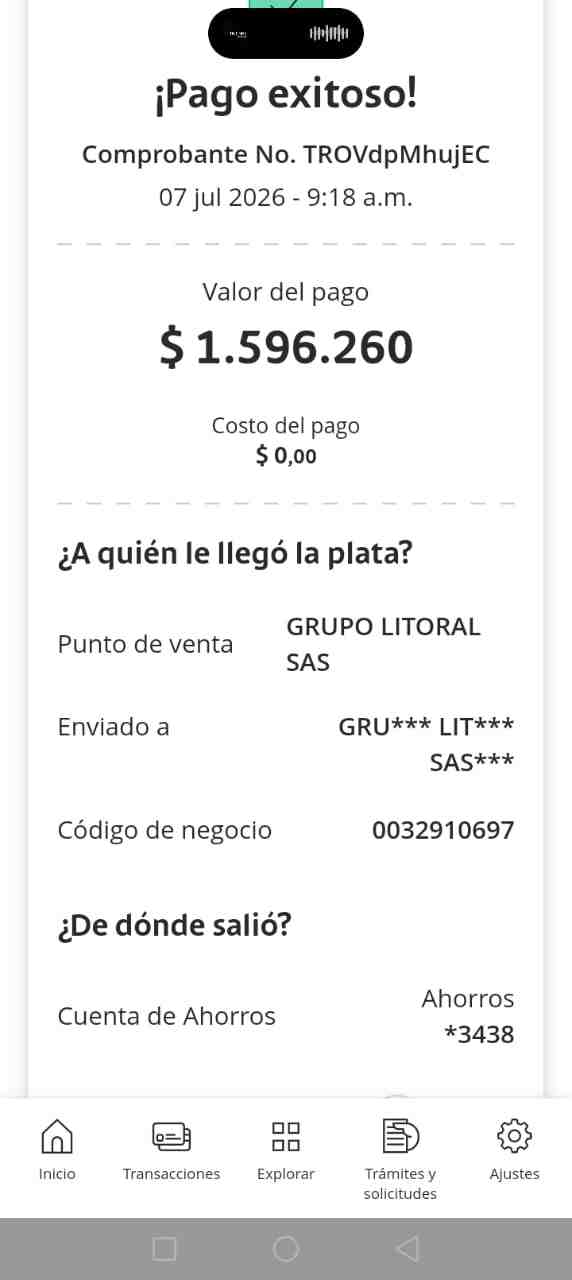
Task: Tap the system back button
Action: 407,1248
